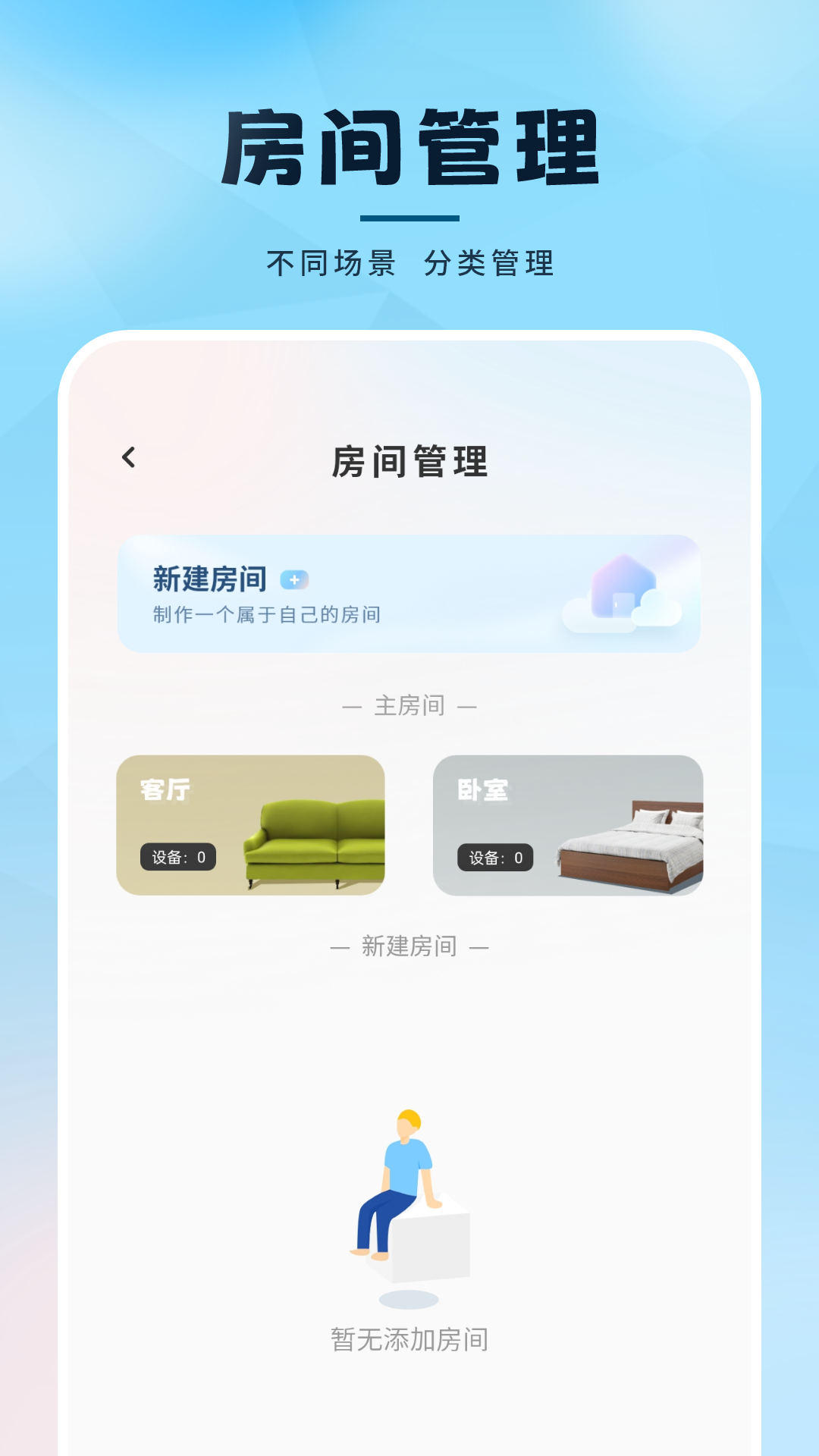The width and height of the screenshot is (819, 1456).
Task: Select the 主房间 section header
Action: point(409,705)
